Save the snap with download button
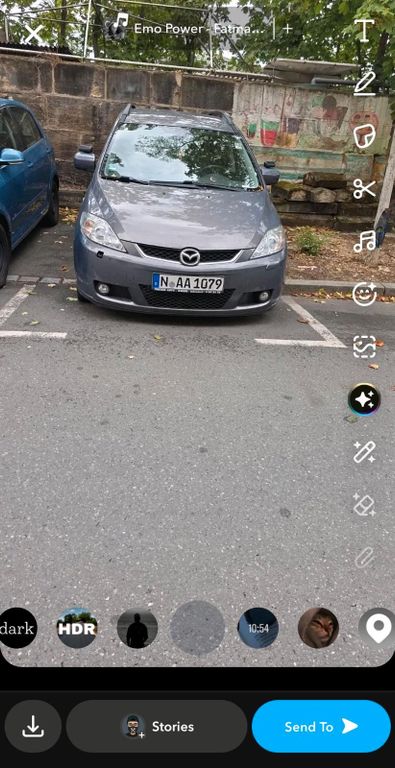The width and height of the screenshot is (395, 768). (33, 726)
